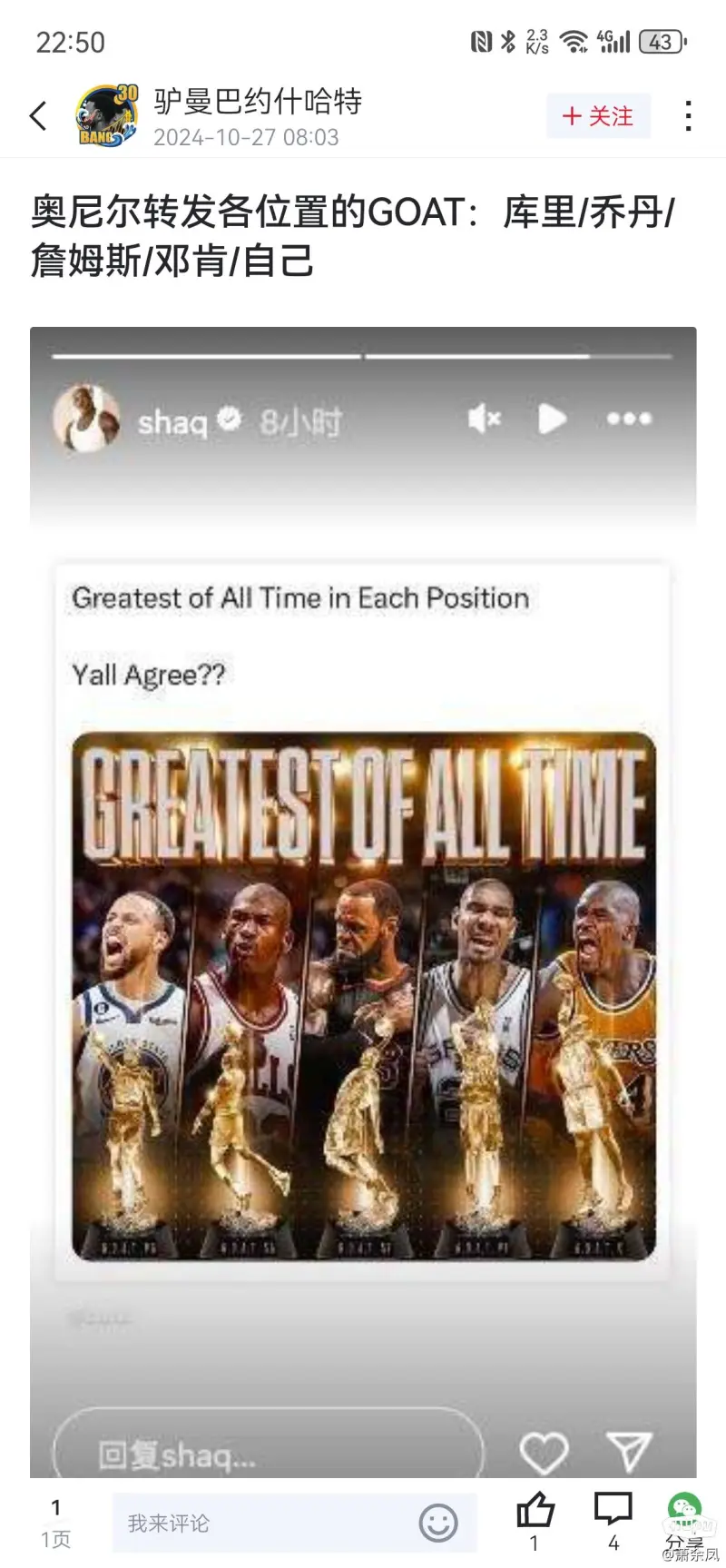Image resolution: width=726 pixels, height=1568 pixels.
Task: Open the page selector showing 1页
Action: [x=55, y=1523]
